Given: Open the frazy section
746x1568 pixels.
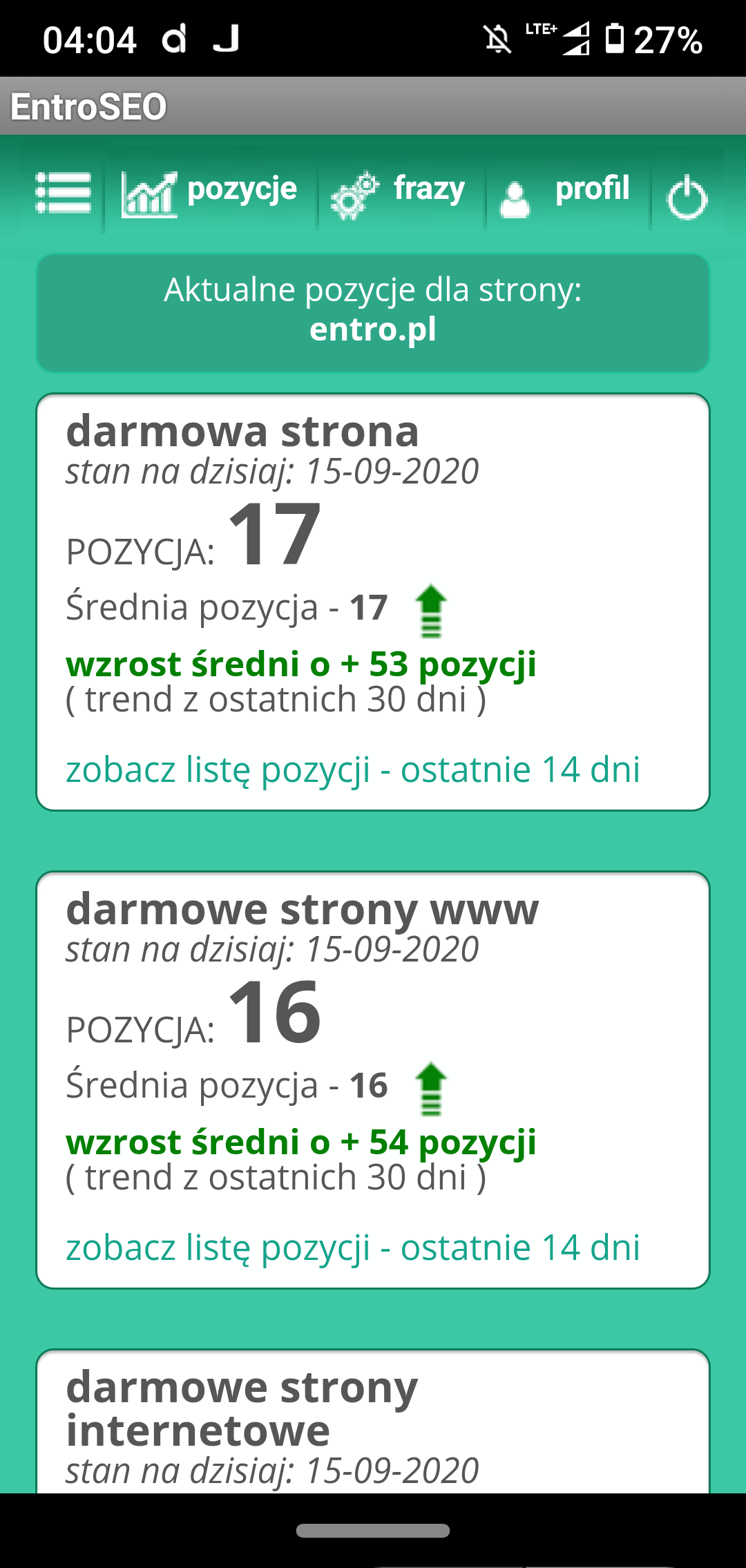Looking at the screenshot, I should coord(399,193).
